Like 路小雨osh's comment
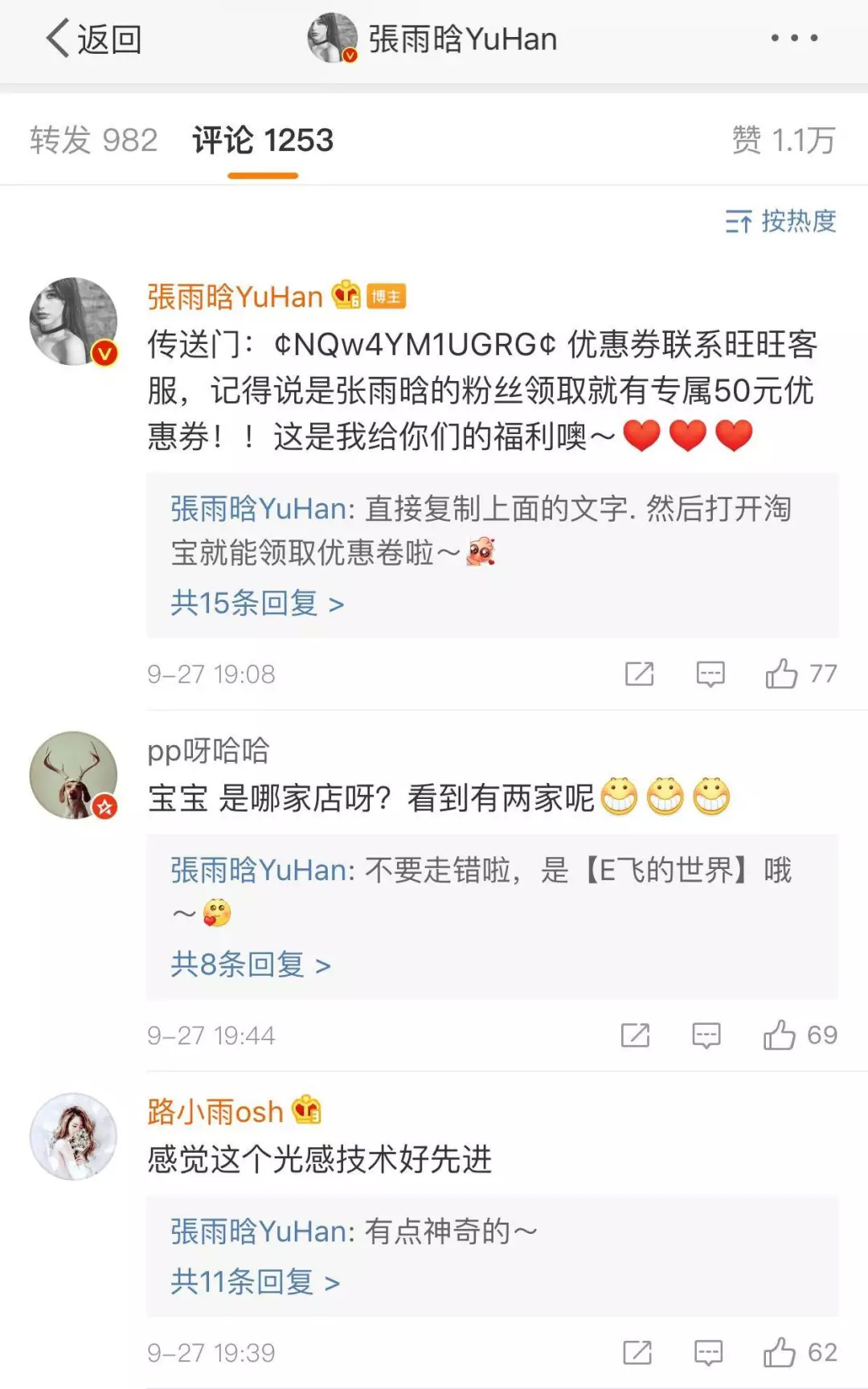 (x=780, y=1353)
